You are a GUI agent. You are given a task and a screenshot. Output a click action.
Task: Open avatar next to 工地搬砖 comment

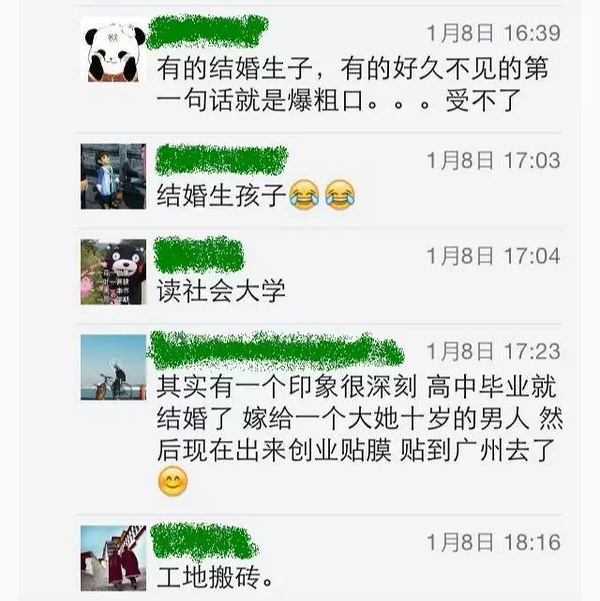[113, 557]
